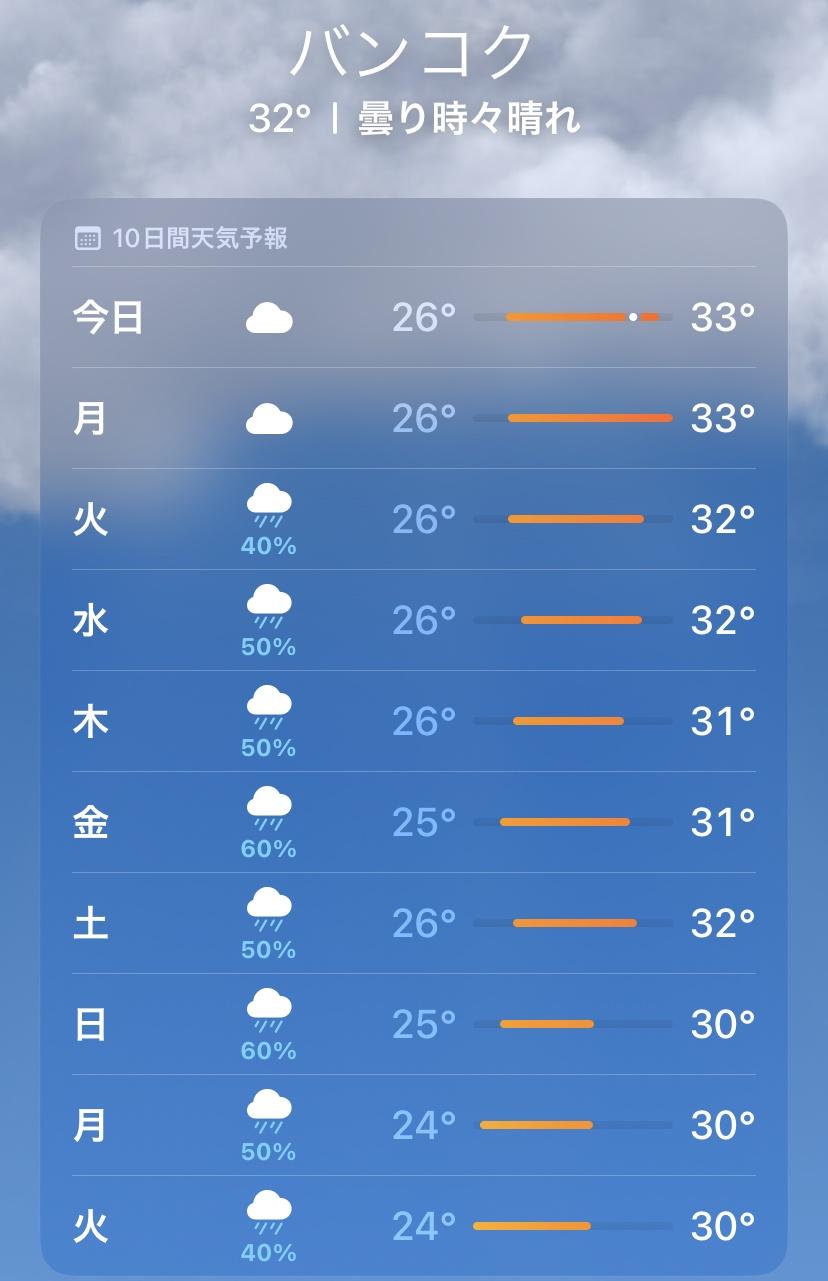Open the rainy 月 row with 30° high
Viewport: 828px width, 1281px height.
pyautogui.click(x=413, y=1126)
